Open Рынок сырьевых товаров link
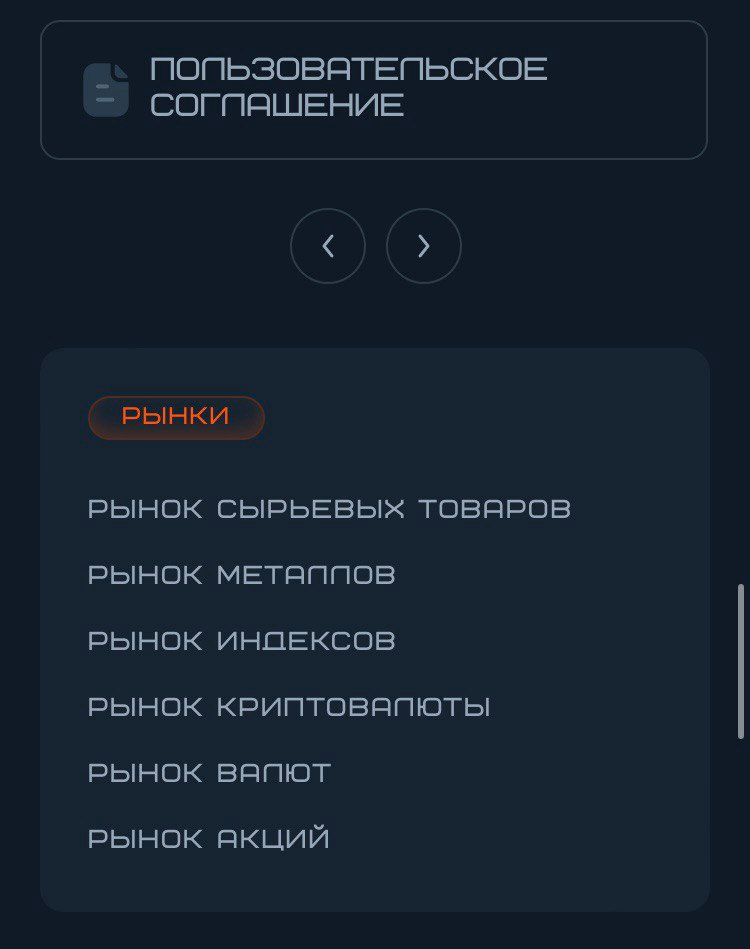The height and width of the screenshot is (949, 750). tap(329, 509)
